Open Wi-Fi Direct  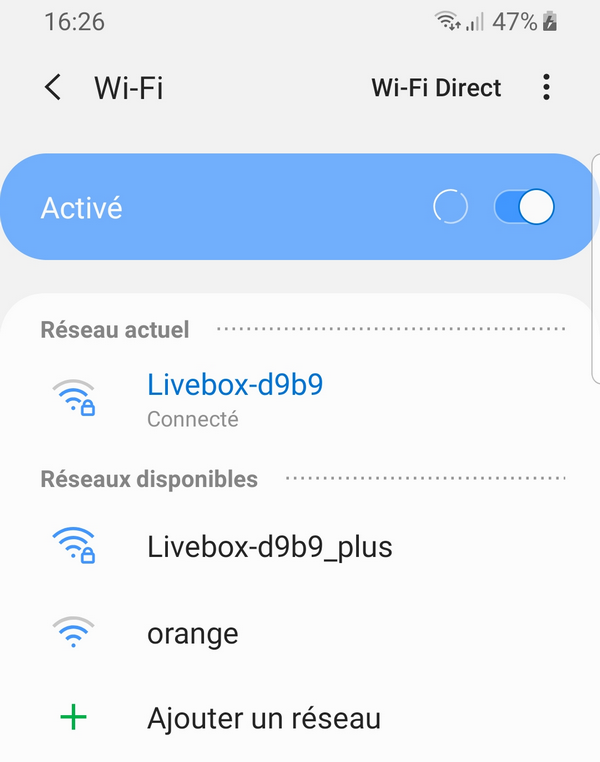(x=436, y=88)
